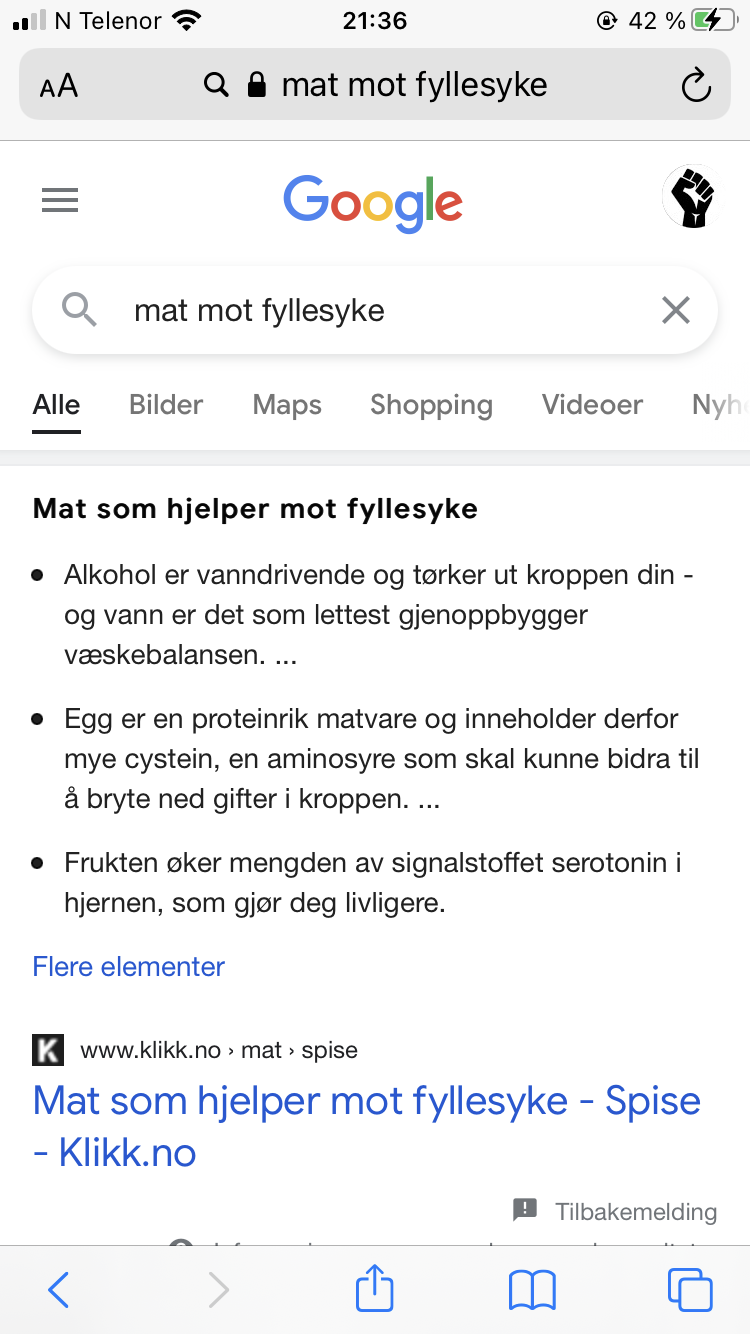Viewport: 750px width, 1334px height.
Task: Tap the Google search box
Action: [375, 311]
